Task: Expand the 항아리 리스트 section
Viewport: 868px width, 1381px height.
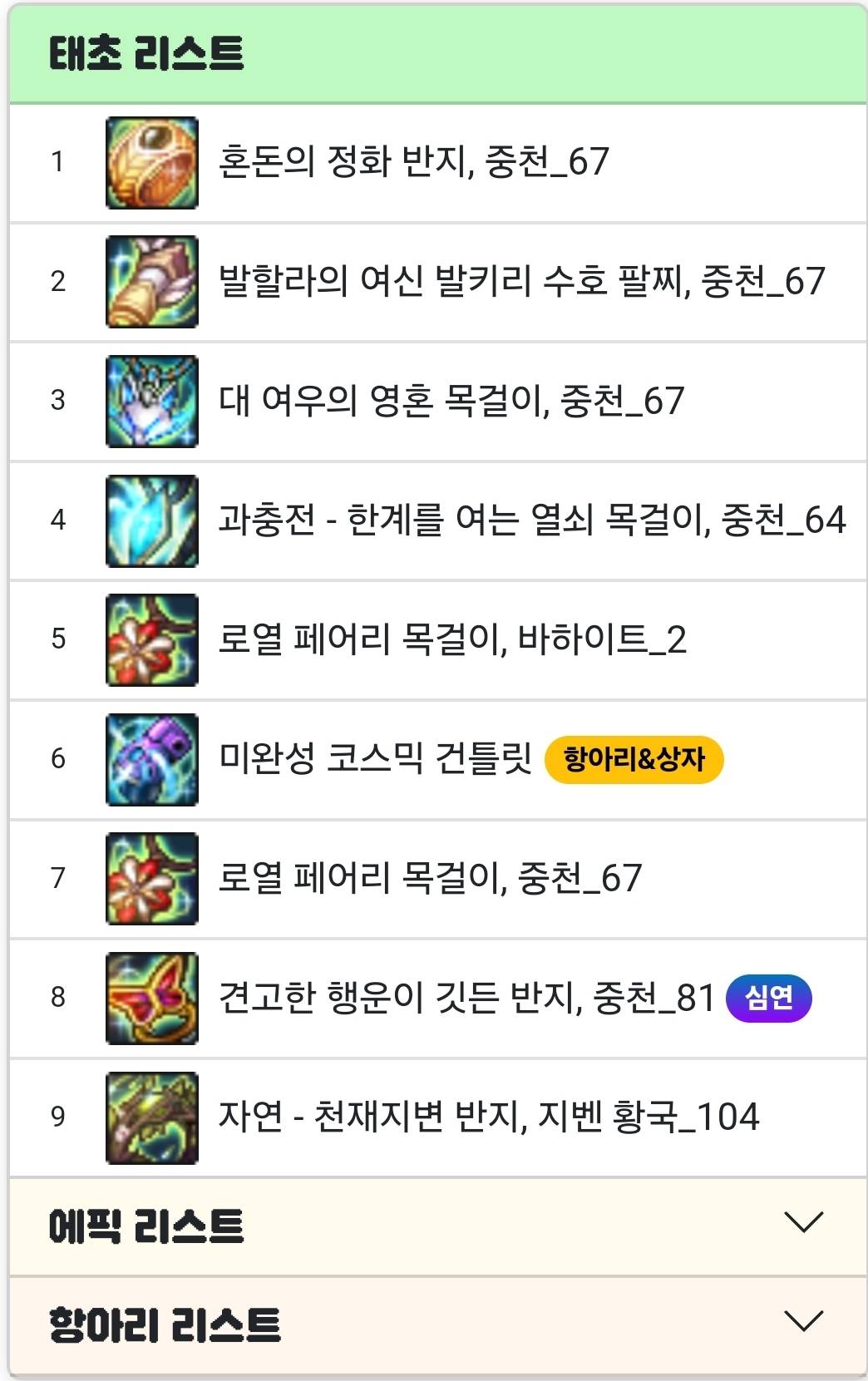Action: pos(802,1321)
